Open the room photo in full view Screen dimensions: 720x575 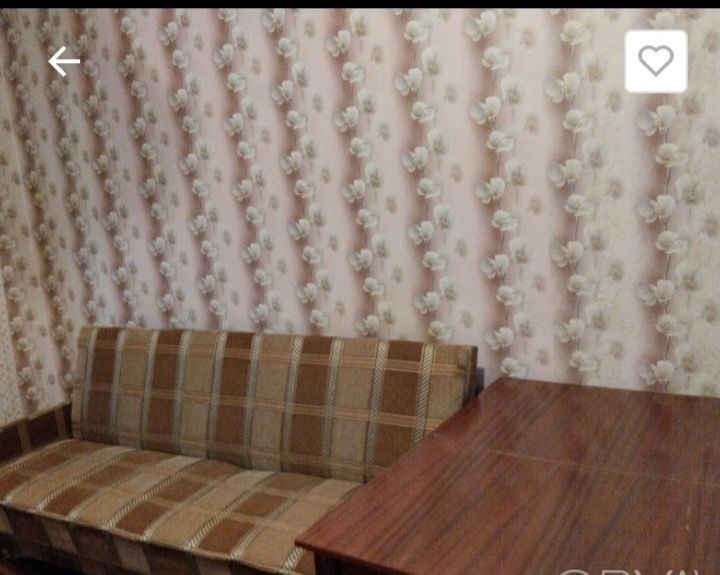coord(360,300)
